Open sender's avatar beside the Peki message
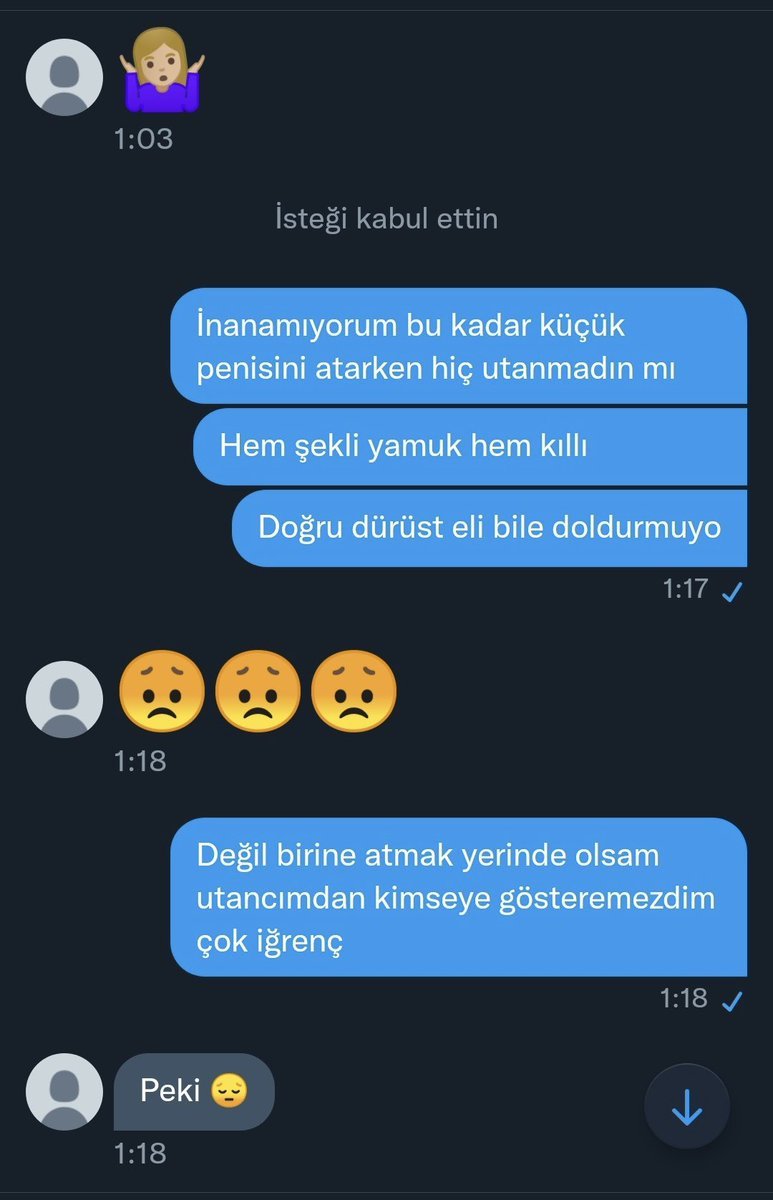Screen dimensions: 773x1200 pyautogui.click(x=64, y=1092)
